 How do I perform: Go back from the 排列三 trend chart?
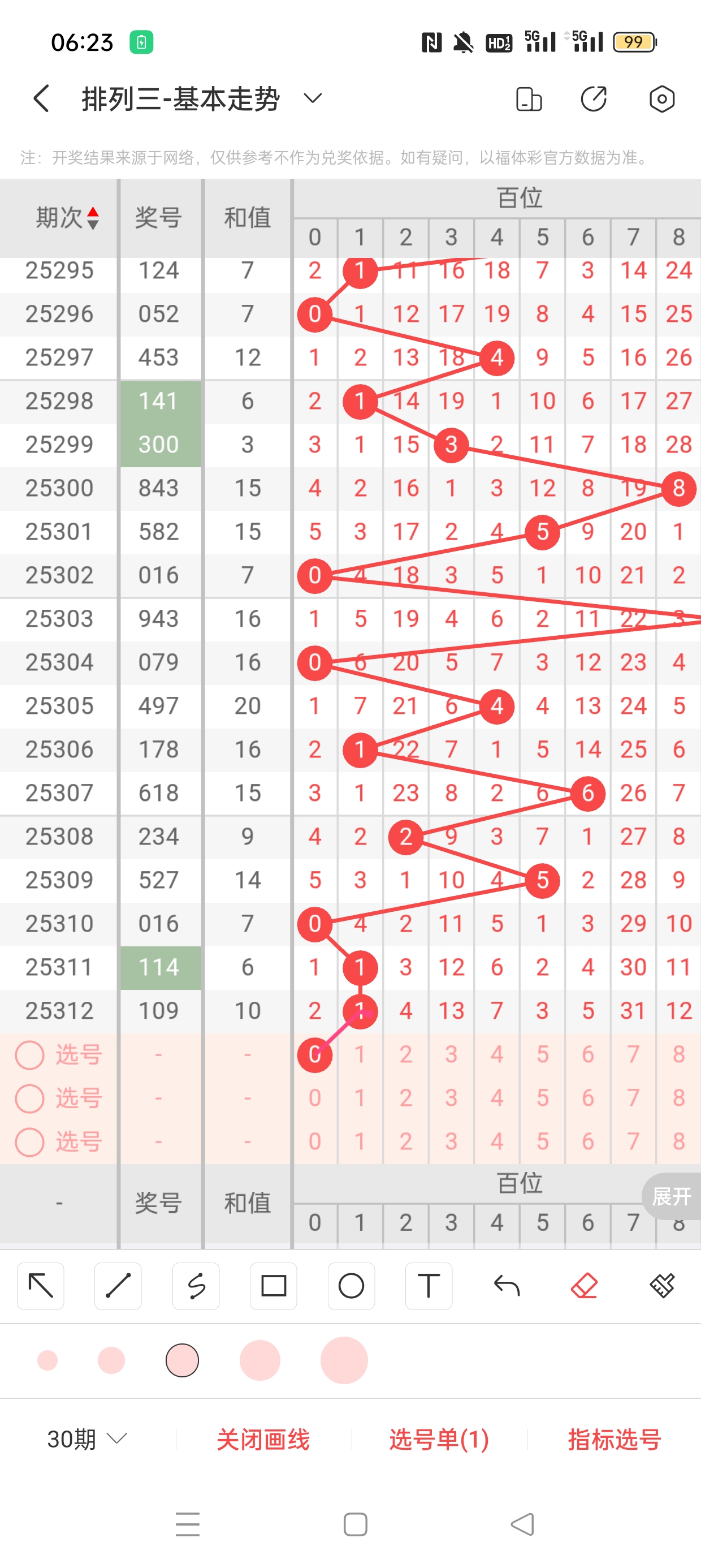coord(41,98)
